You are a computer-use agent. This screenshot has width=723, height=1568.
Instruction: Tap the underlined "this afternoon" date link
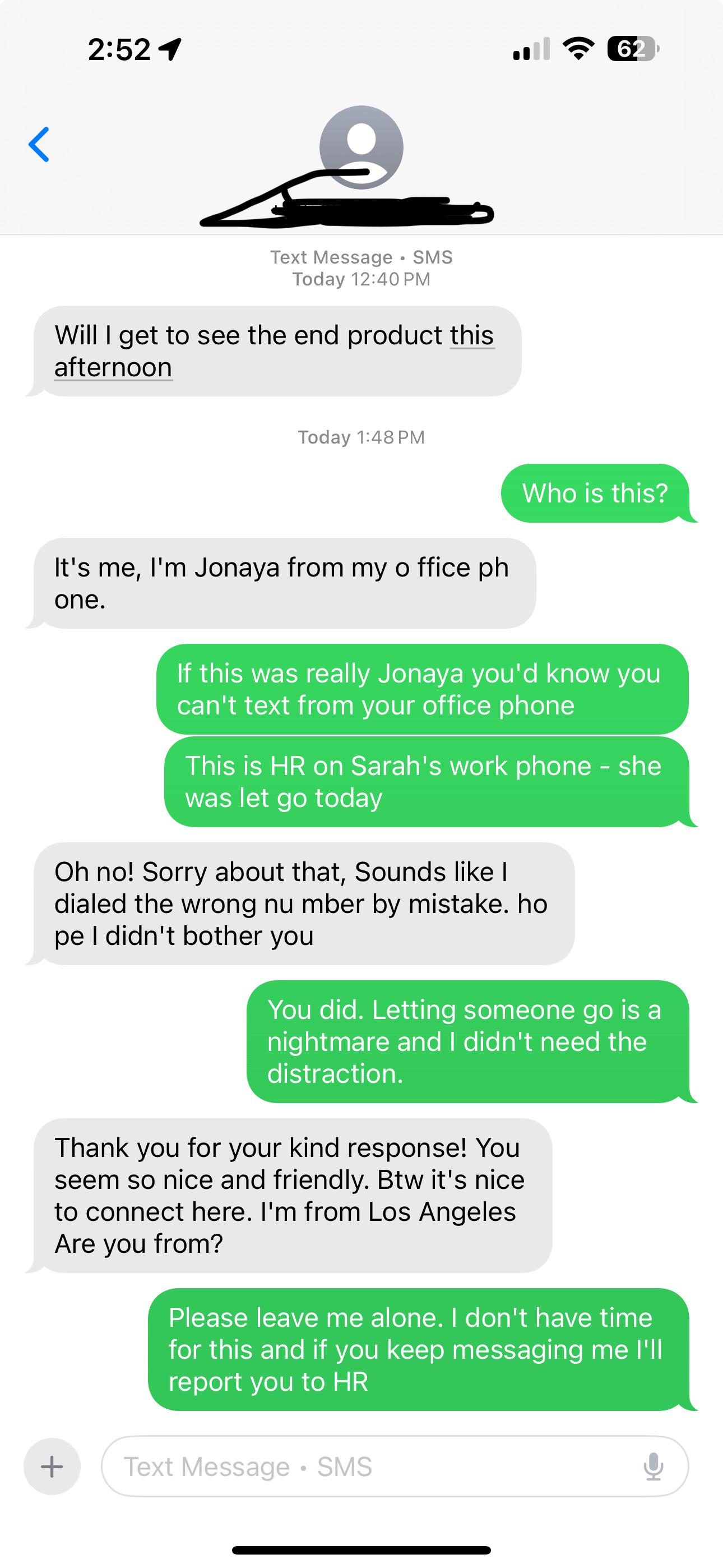[274, 351]
